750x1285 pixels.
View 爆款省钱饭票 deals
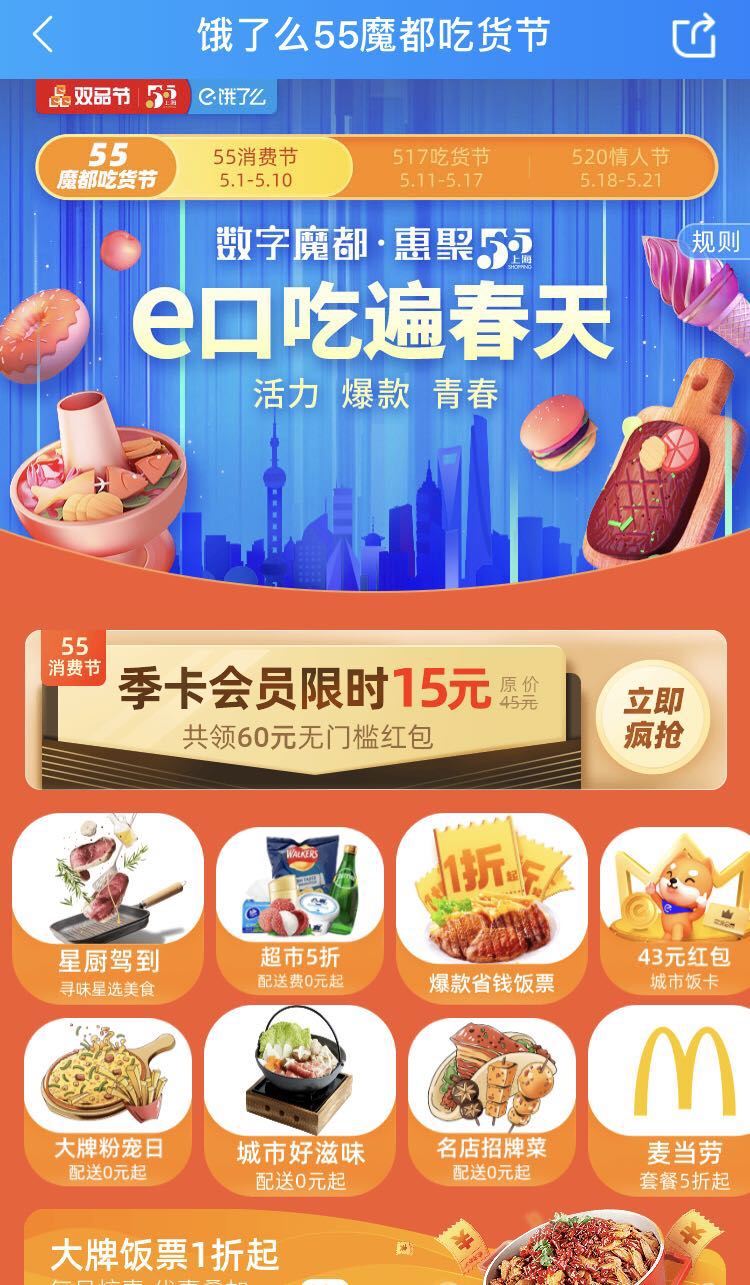click(492, 906)
